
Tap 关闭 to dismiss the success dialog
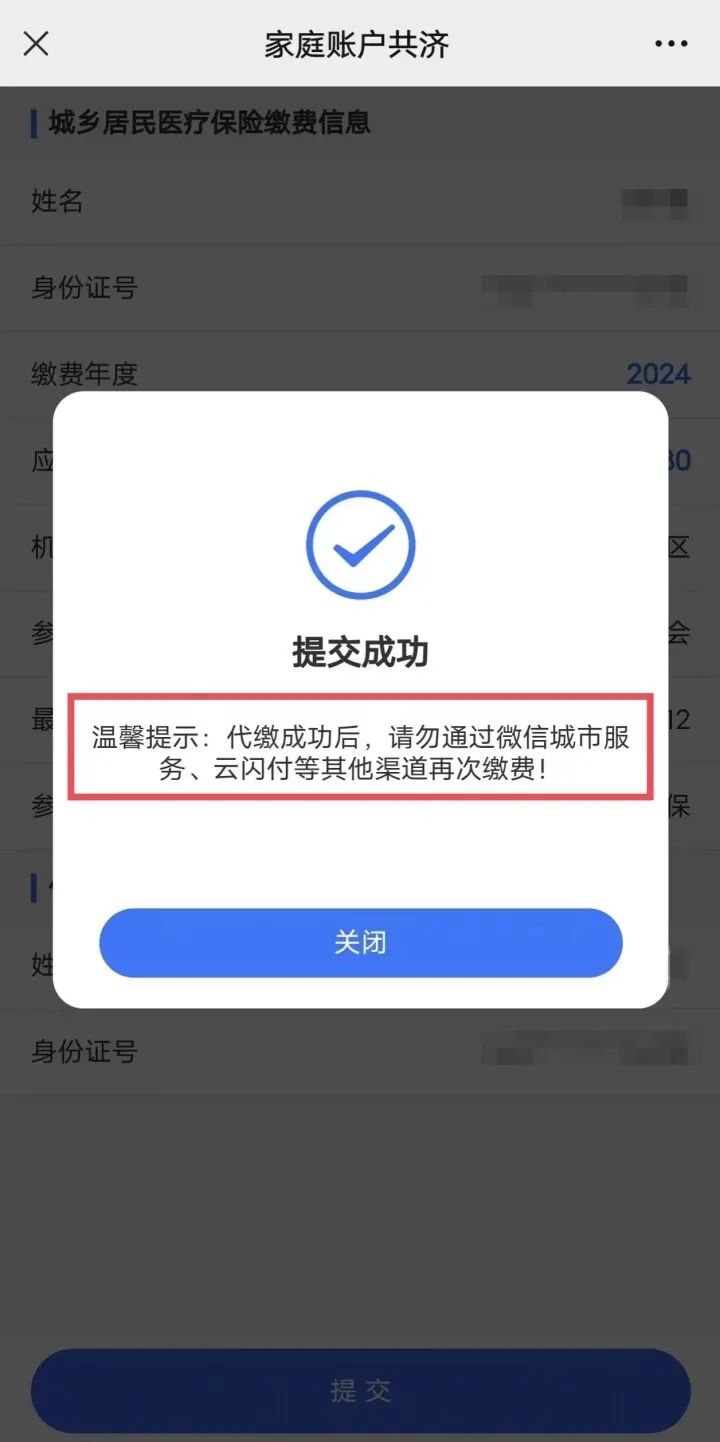(360, 942)
